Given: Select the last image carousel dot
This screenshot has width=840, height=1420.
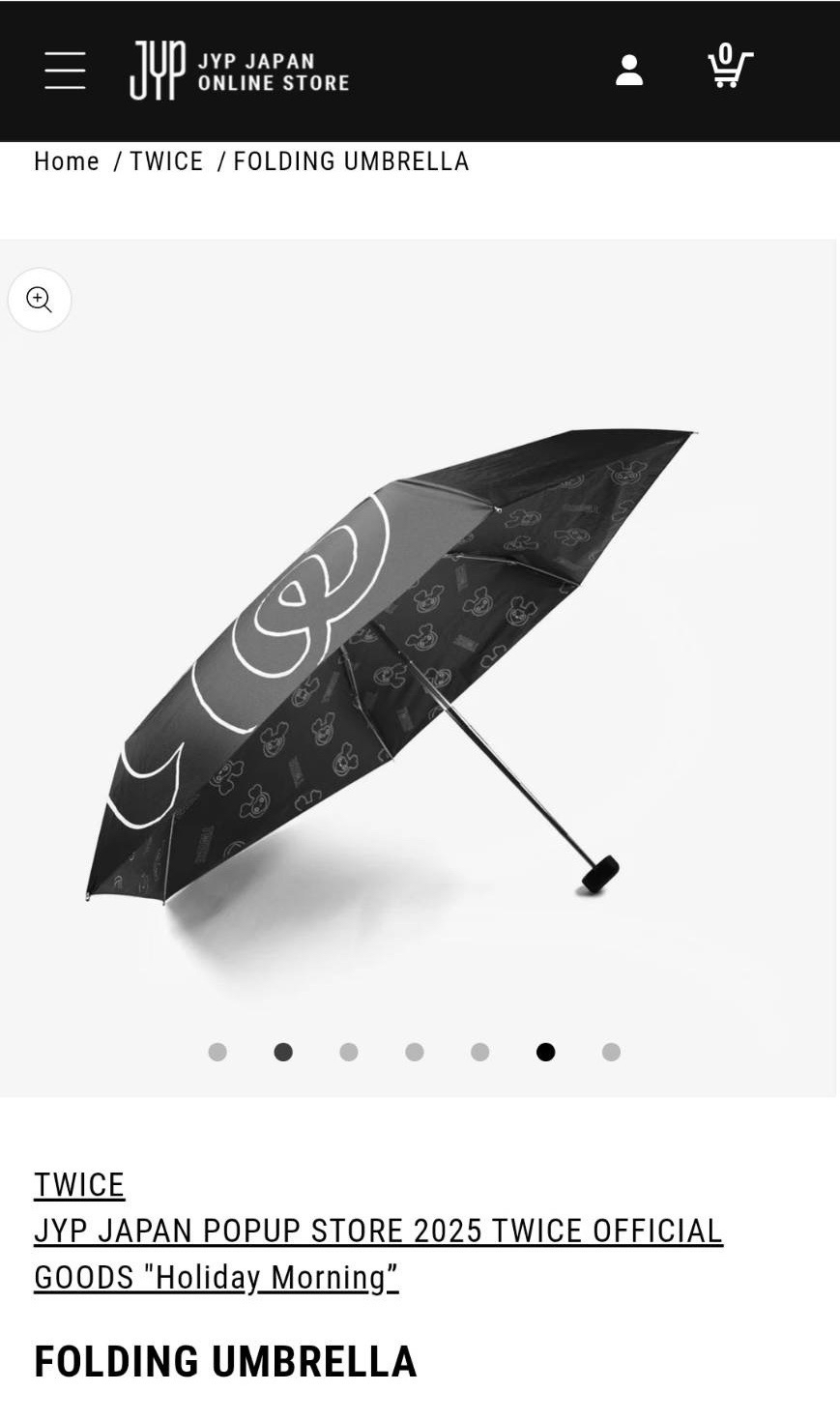Looking at the screenshot, I should tap(611, 1052).
